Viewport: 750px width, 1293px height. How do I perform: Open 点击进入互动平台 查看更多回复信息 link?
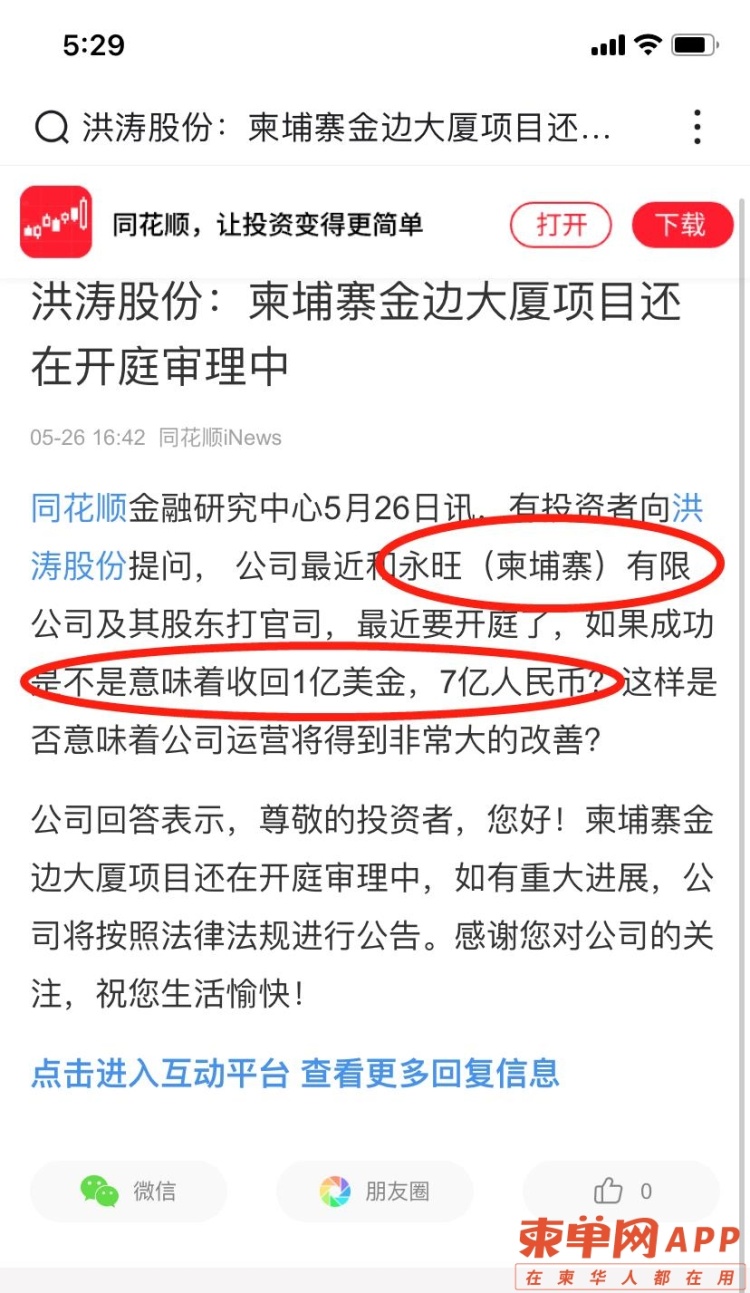click(295, 1072)
